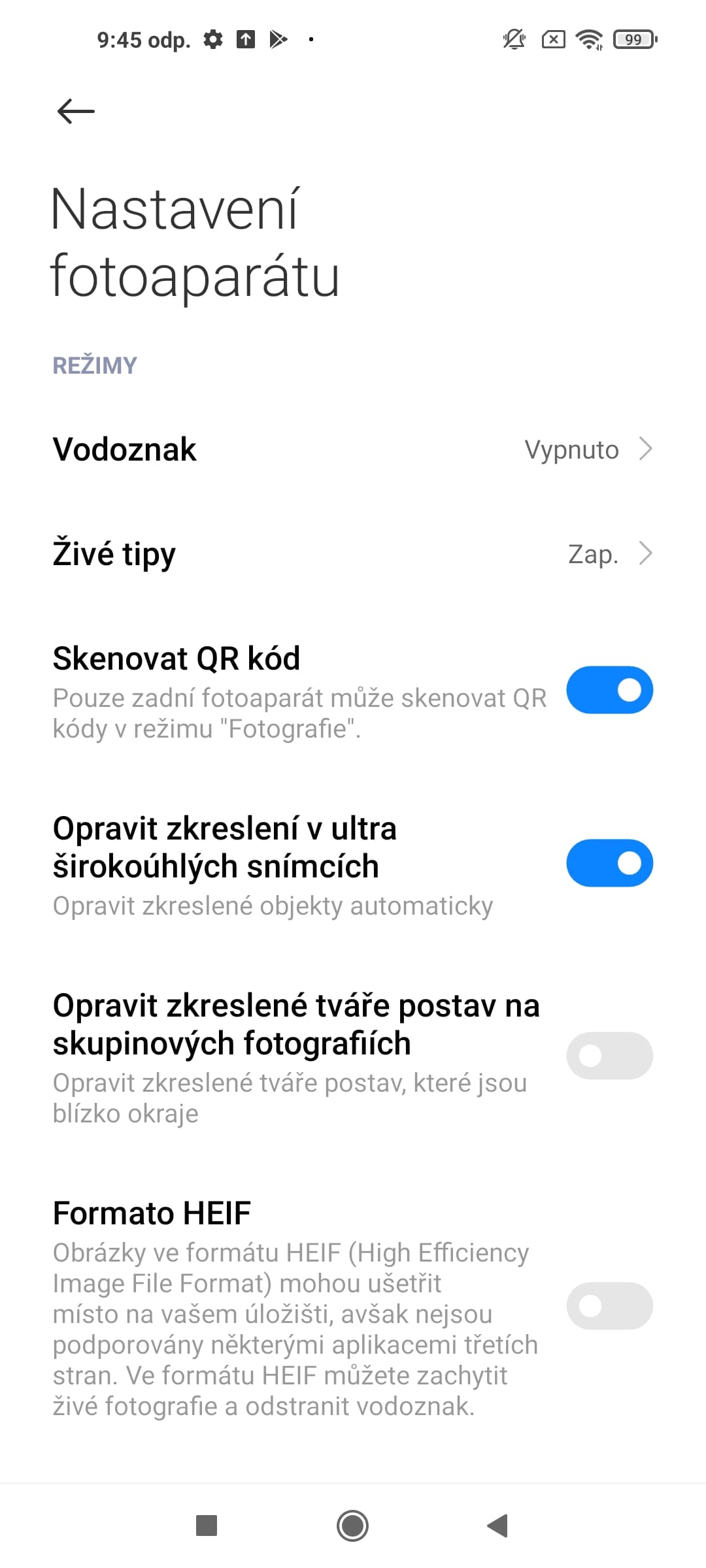This screenshot has width=706, height=1568.
Task: Tap the battery indicator showing 99
Action: click(631, 39)
